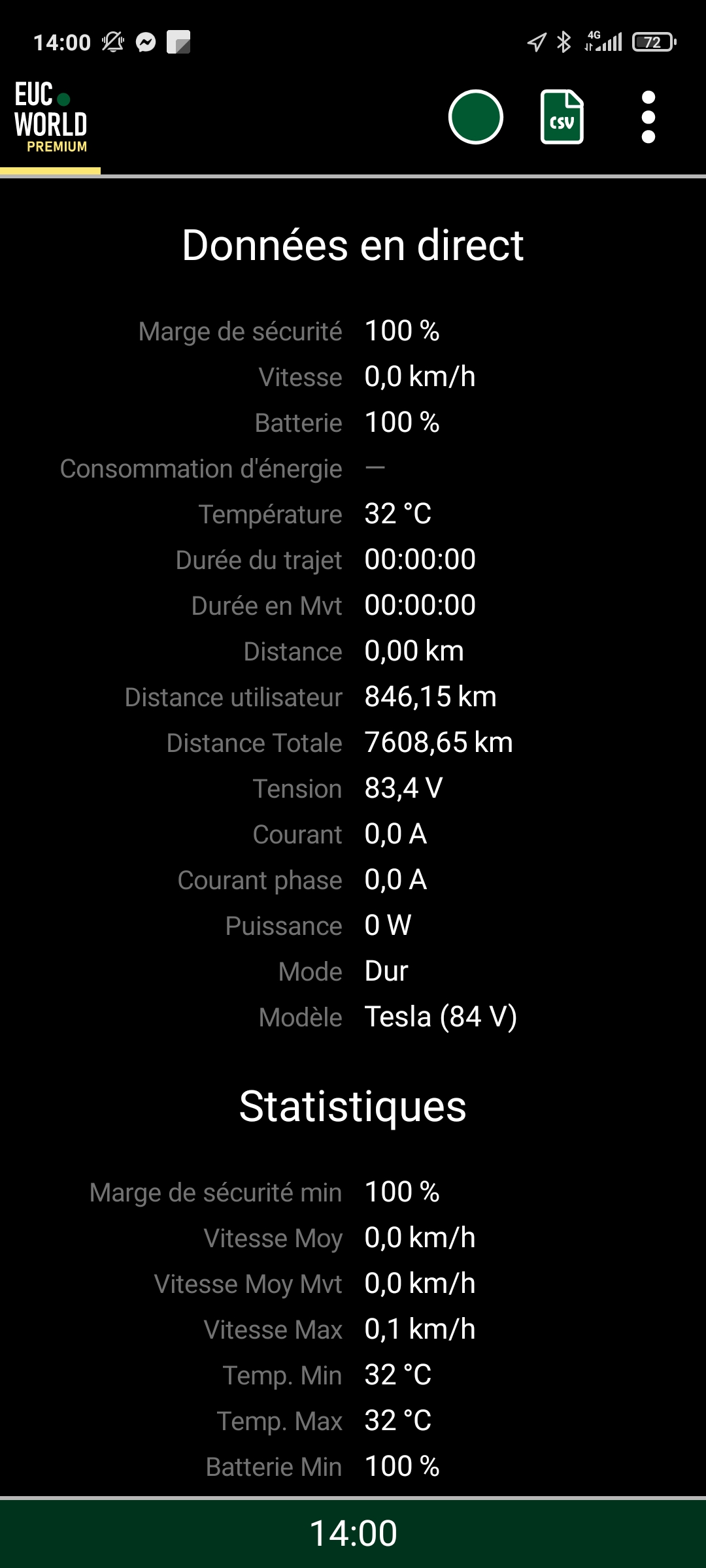Tap the green round connection button
Viewport: 706px width, 1568px height.
click(475, 117)
